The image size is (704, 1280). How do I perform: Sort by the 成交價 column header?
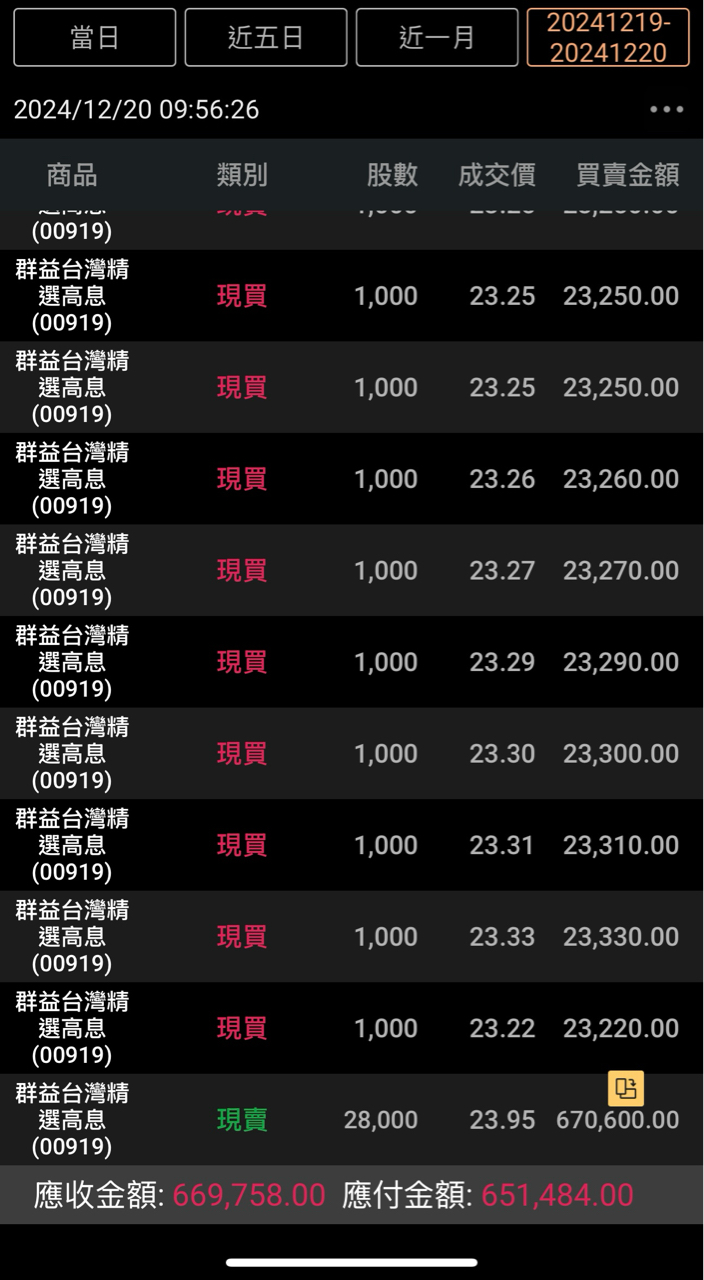[496, 176]
